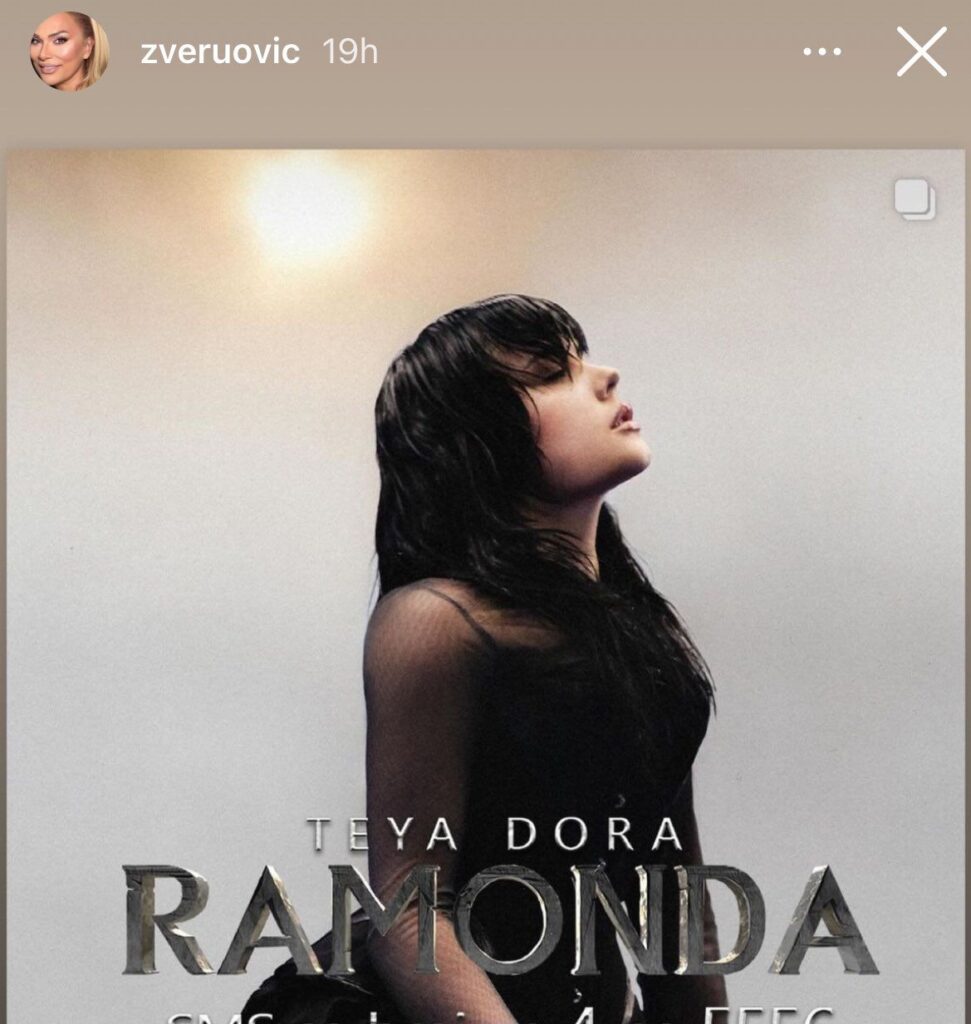Close the story viewer
The image size is (971, 1024).
(x=921, y=52)
